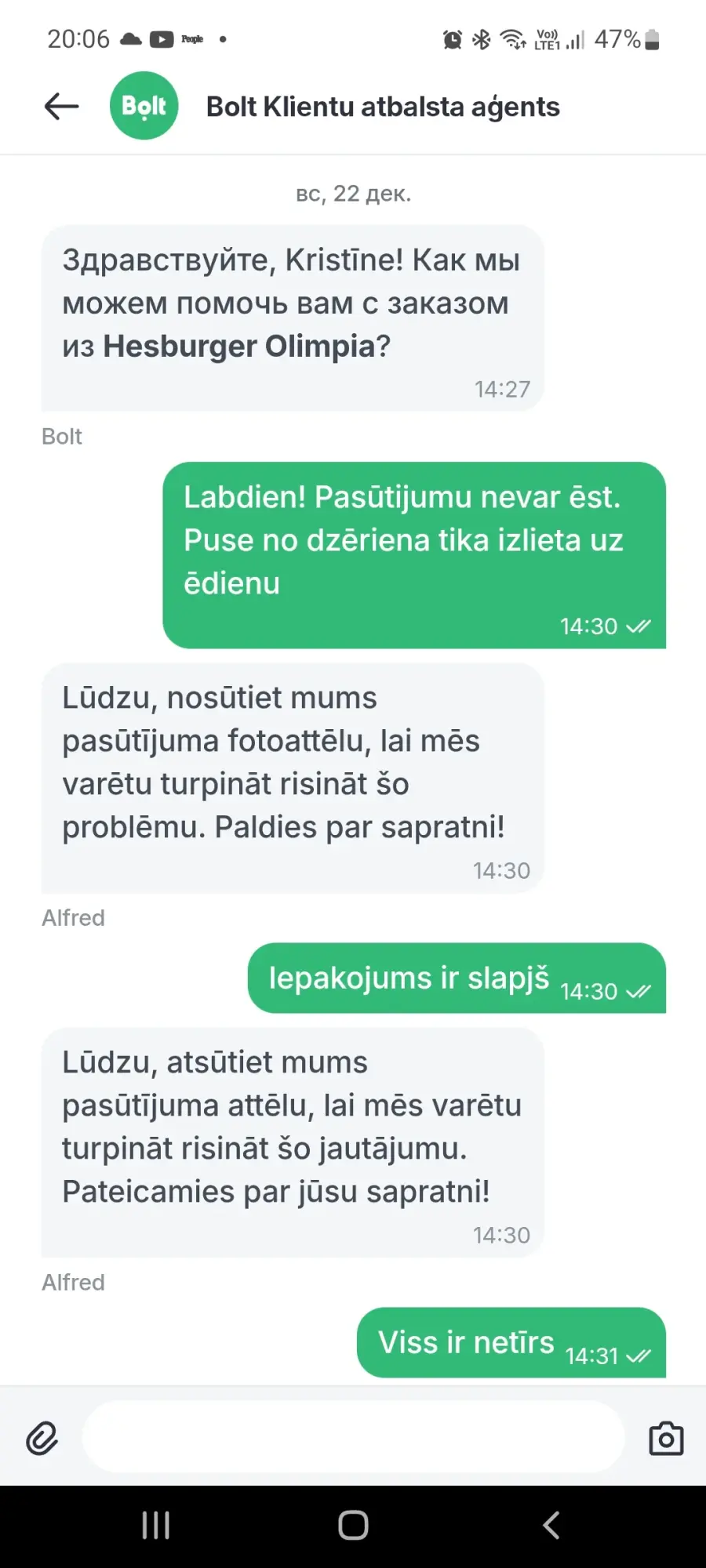The image size is (706, 1568).
Task: Attach a file with the paperclip icon
Action: pyautogui.click(x=42, y=1439)
